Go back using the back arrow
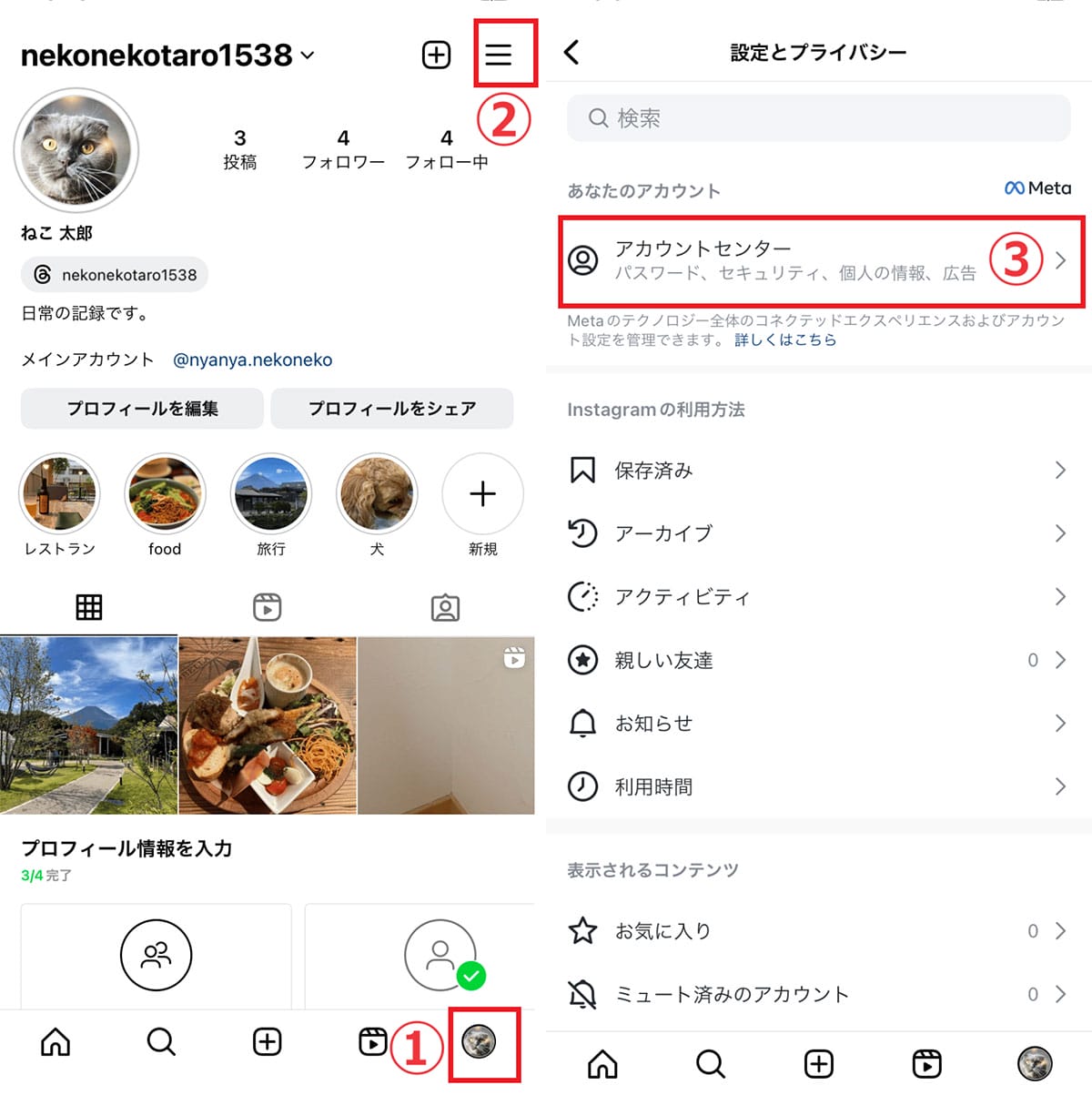This screenshot has height=1095, width=1092. pos(571,52)
